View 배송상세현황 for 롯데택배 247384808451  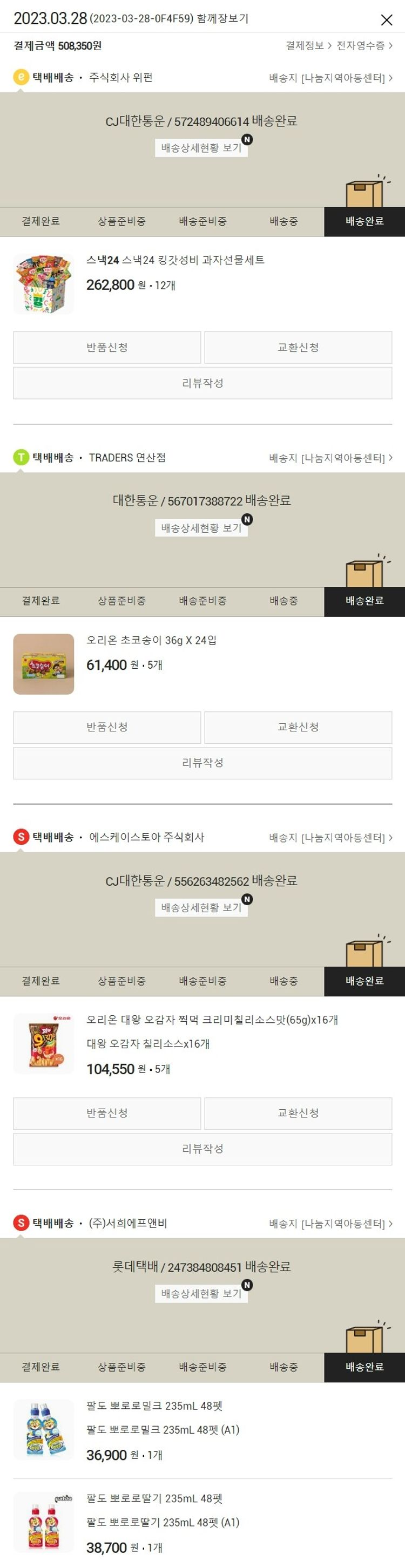201,1293
